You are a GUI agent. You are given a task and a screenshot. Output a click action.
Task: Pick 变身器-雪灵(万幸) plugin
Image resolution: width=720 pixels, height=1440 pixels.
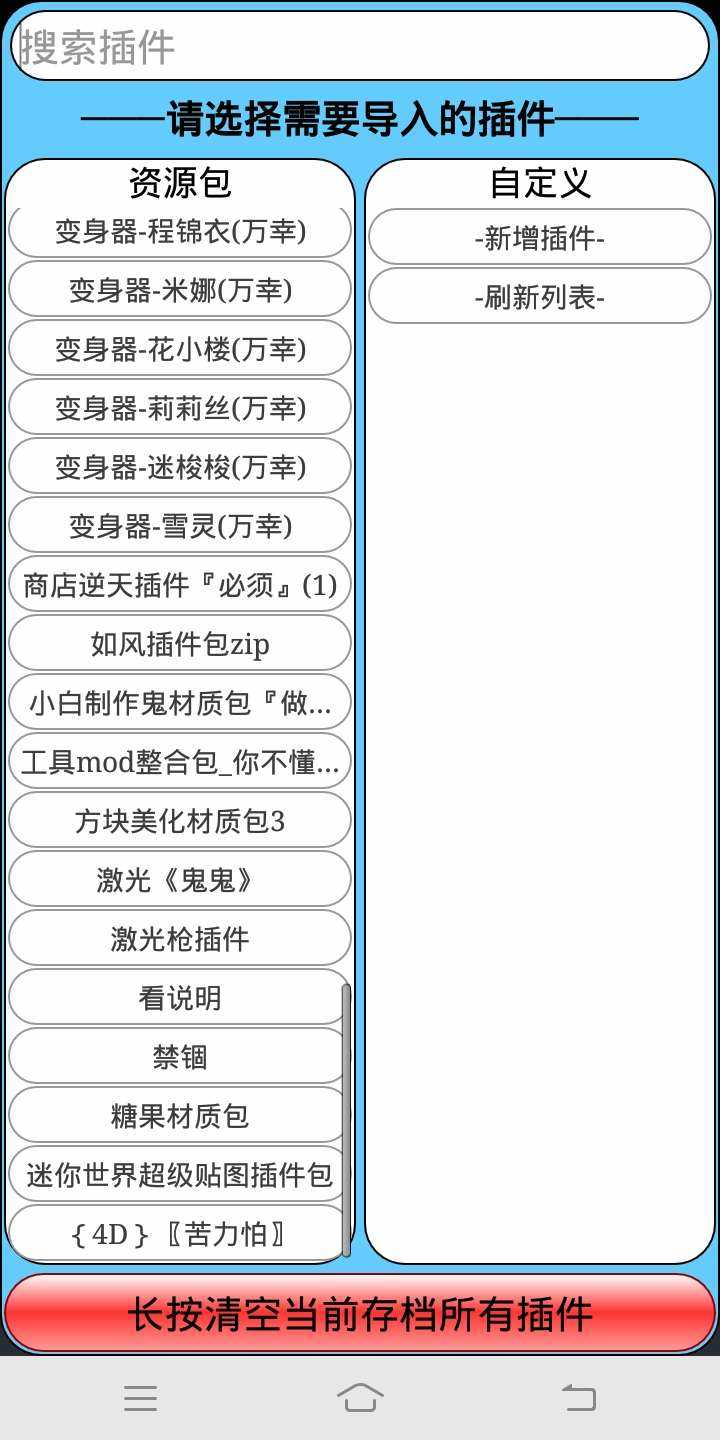click(180, 526)
